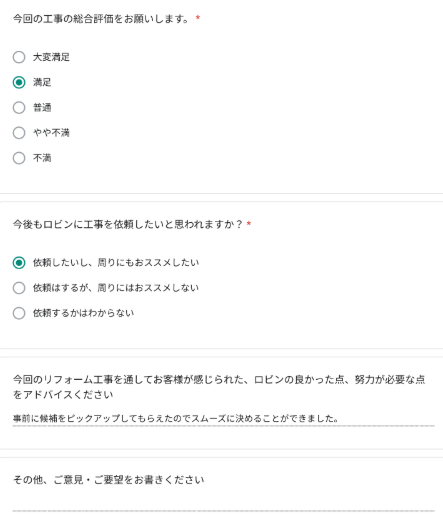
Task: Choose 依頼はするが、周りにはおススメしない
Action: pos(19,288)
